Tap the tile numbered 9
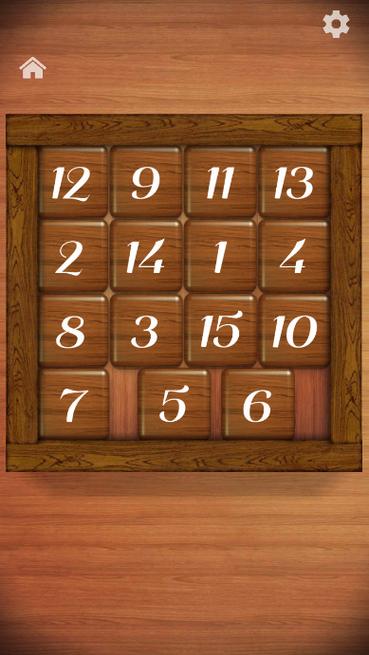The height and width of the screenshot is (655, 369). point(146,182)
